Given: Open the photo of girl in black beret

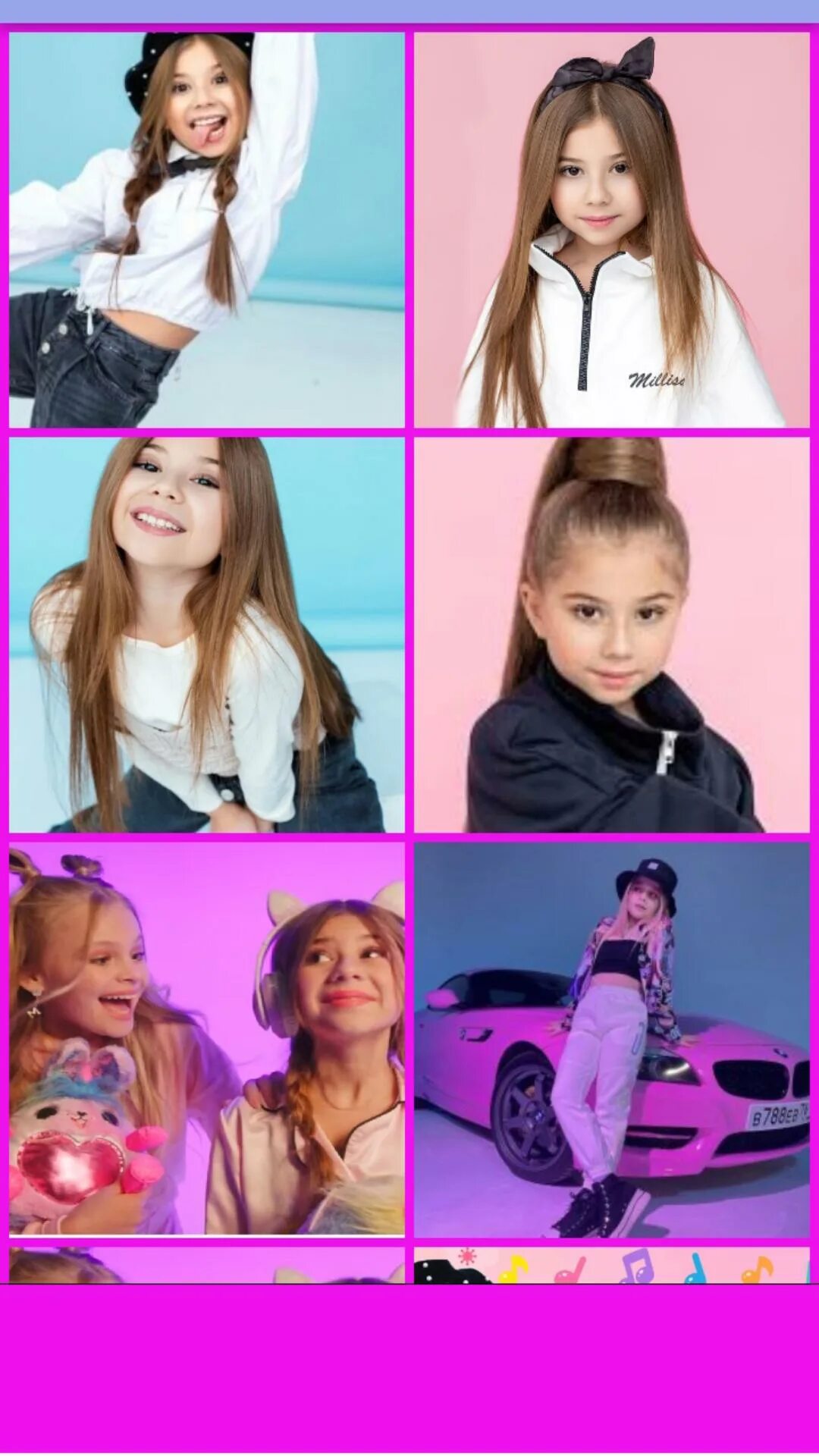Looking at the screenshot, I should click(206, 230).
